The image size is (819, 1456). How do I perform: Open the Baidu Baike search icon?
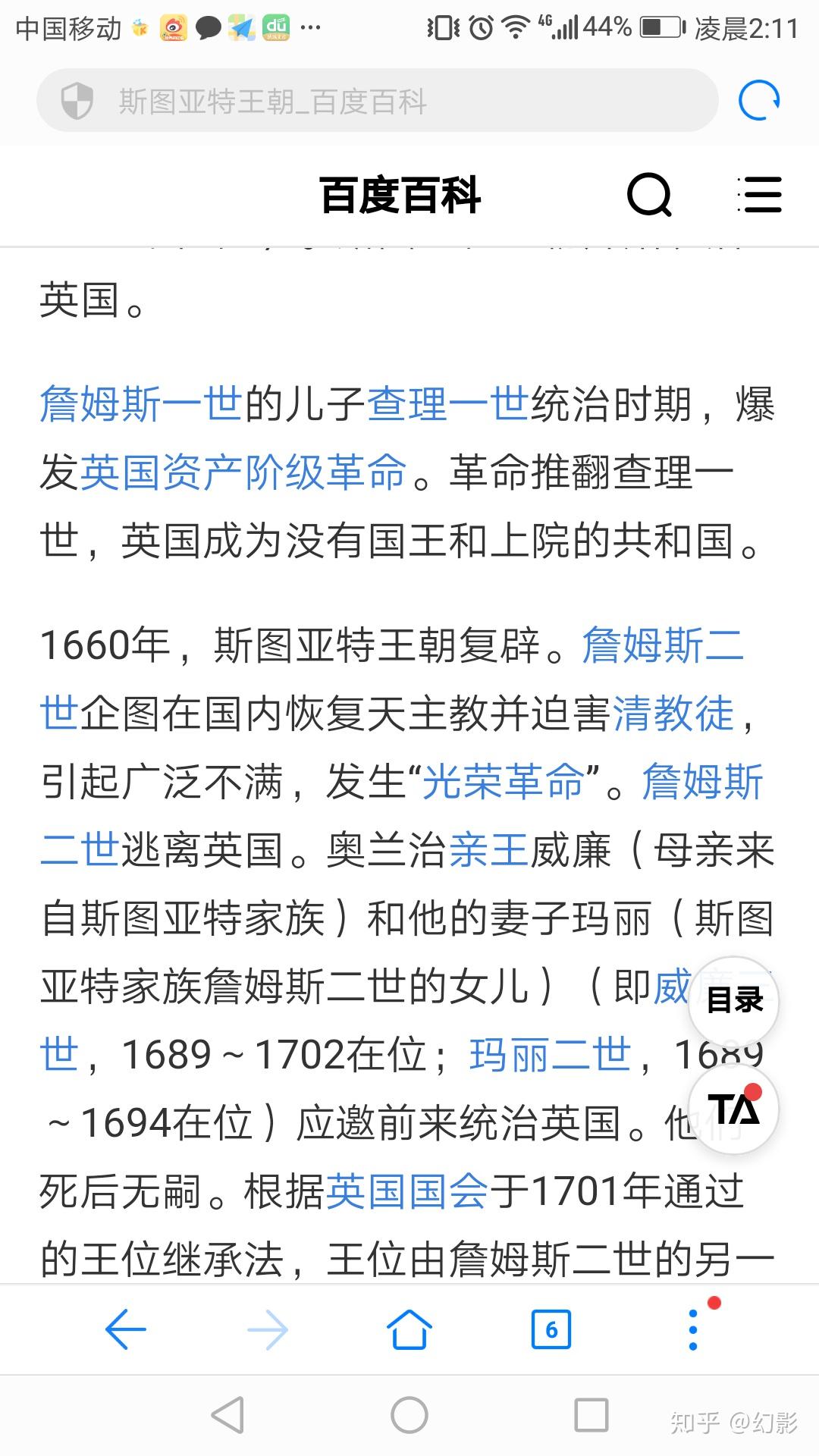point(651,196)
